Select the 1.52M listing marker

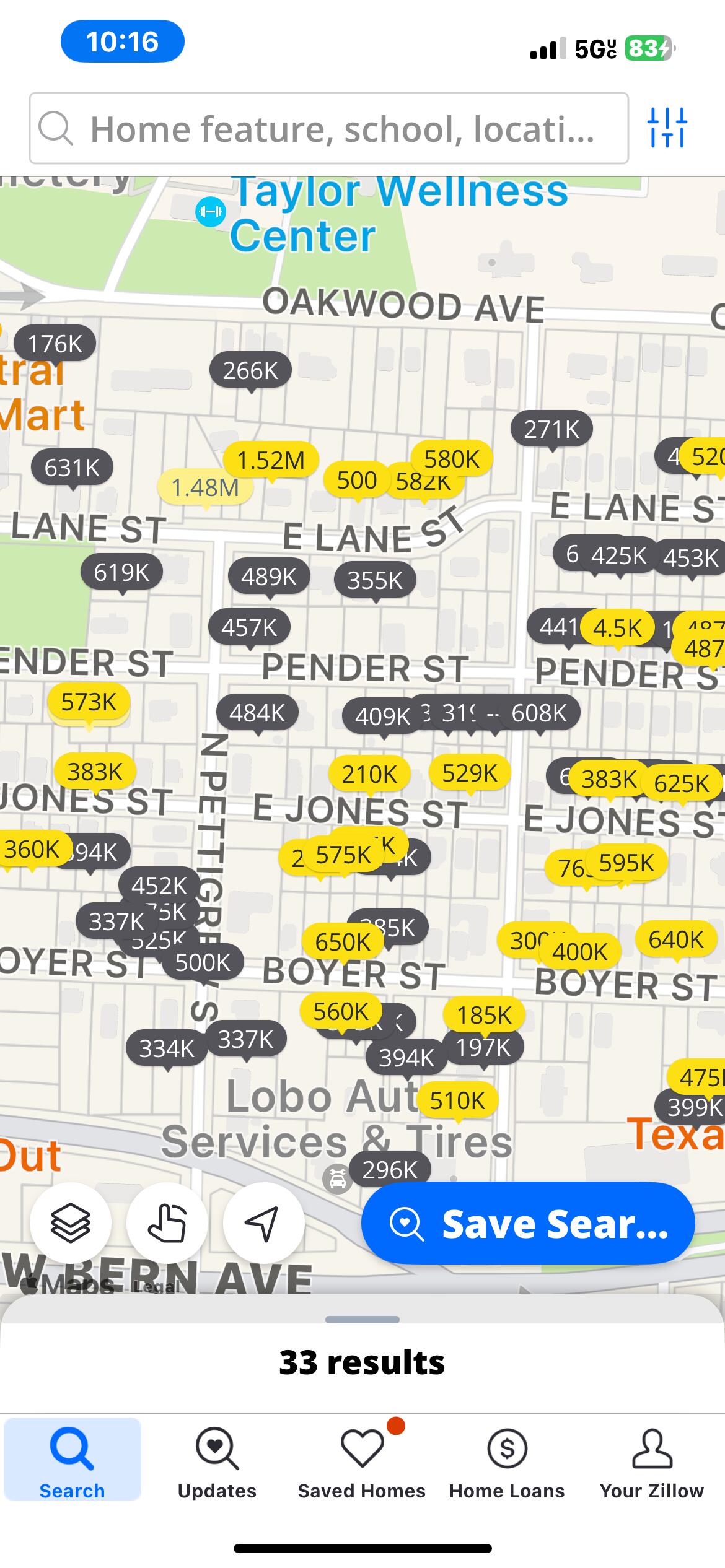[x=271, y=460]
